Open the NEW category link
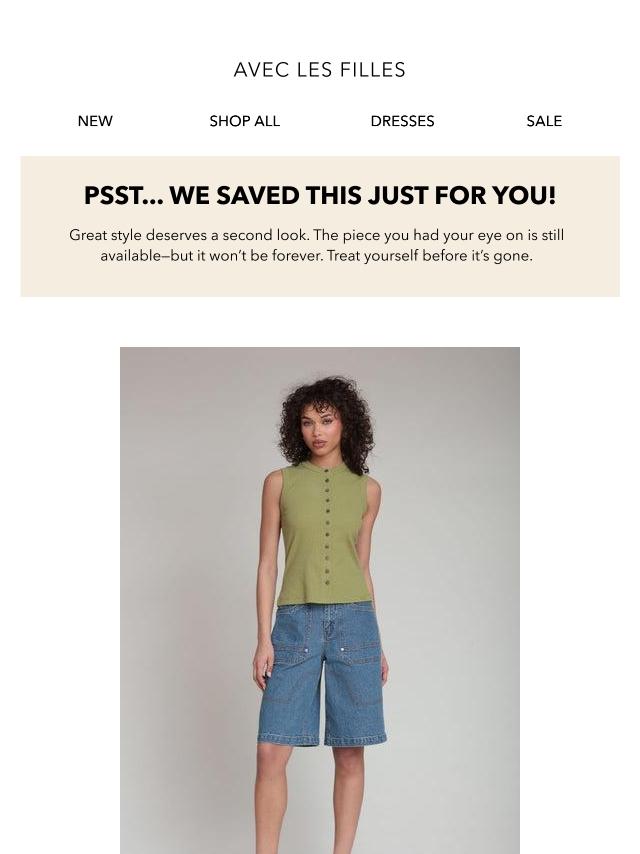 (95, 121)
